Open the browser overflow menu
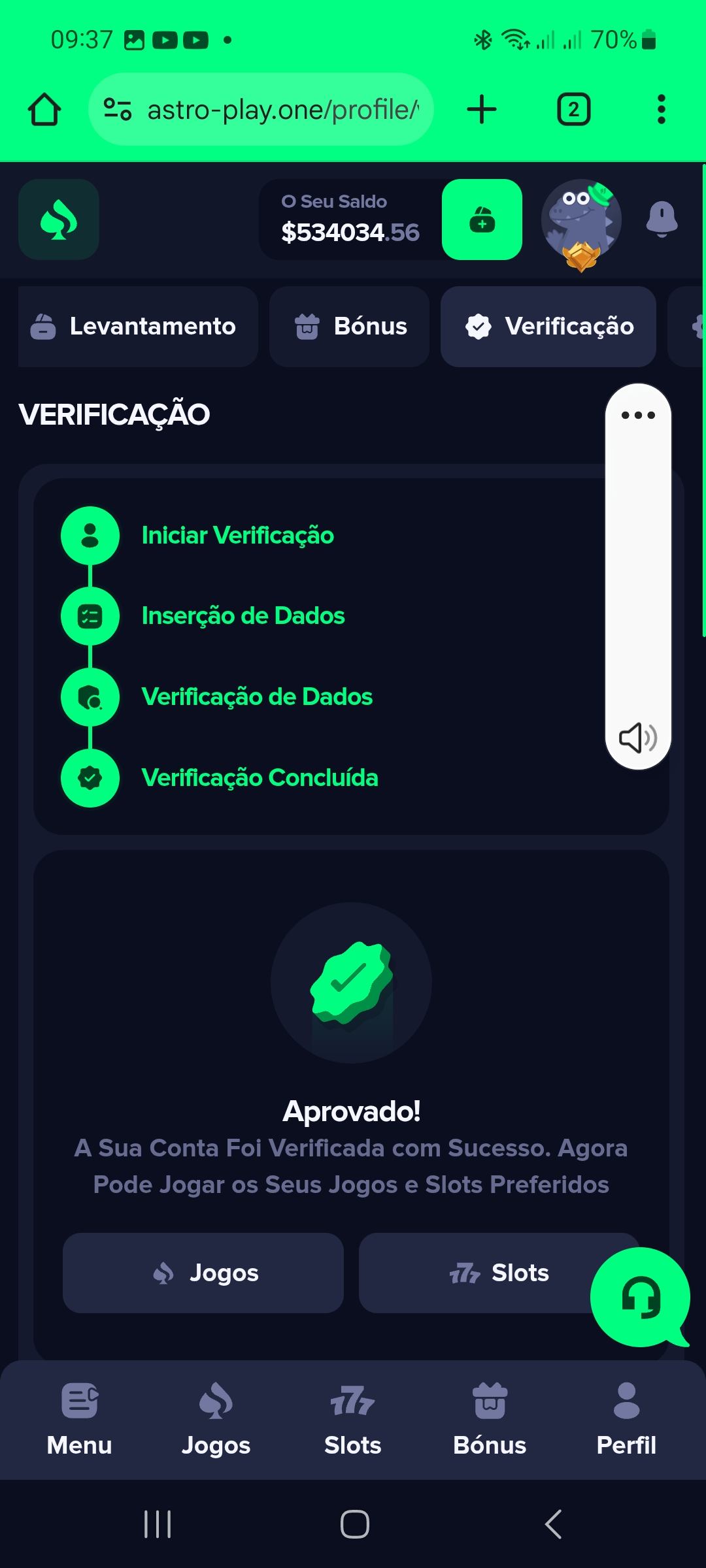This screenshot has width=706, height=1568. (x=662, y=109)
